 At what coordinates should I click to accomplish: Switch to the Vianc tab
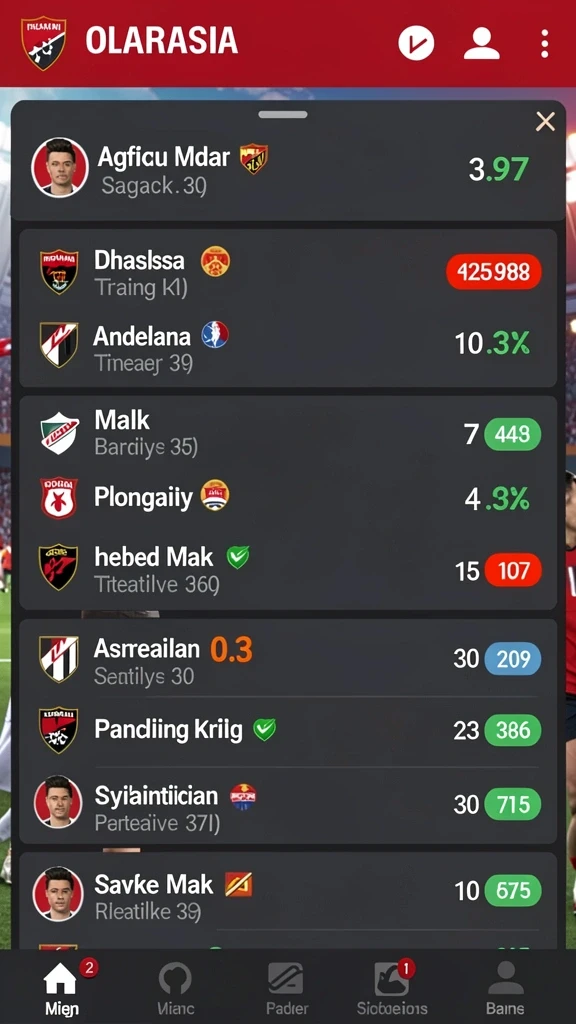[x=174, y=987]
